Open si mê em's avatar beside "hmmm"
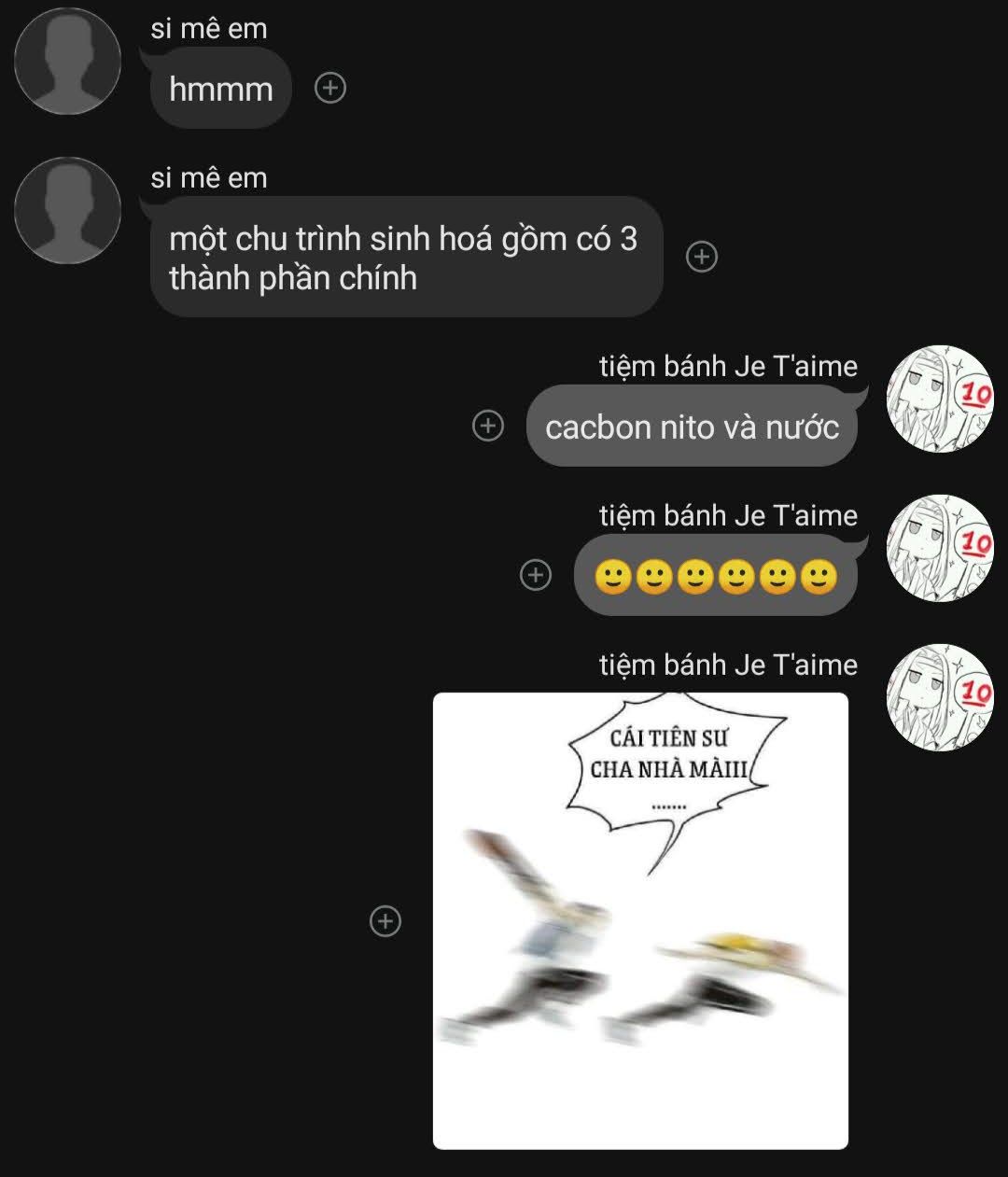This screenshot has width=1008, height=1177. coord(67,62)
